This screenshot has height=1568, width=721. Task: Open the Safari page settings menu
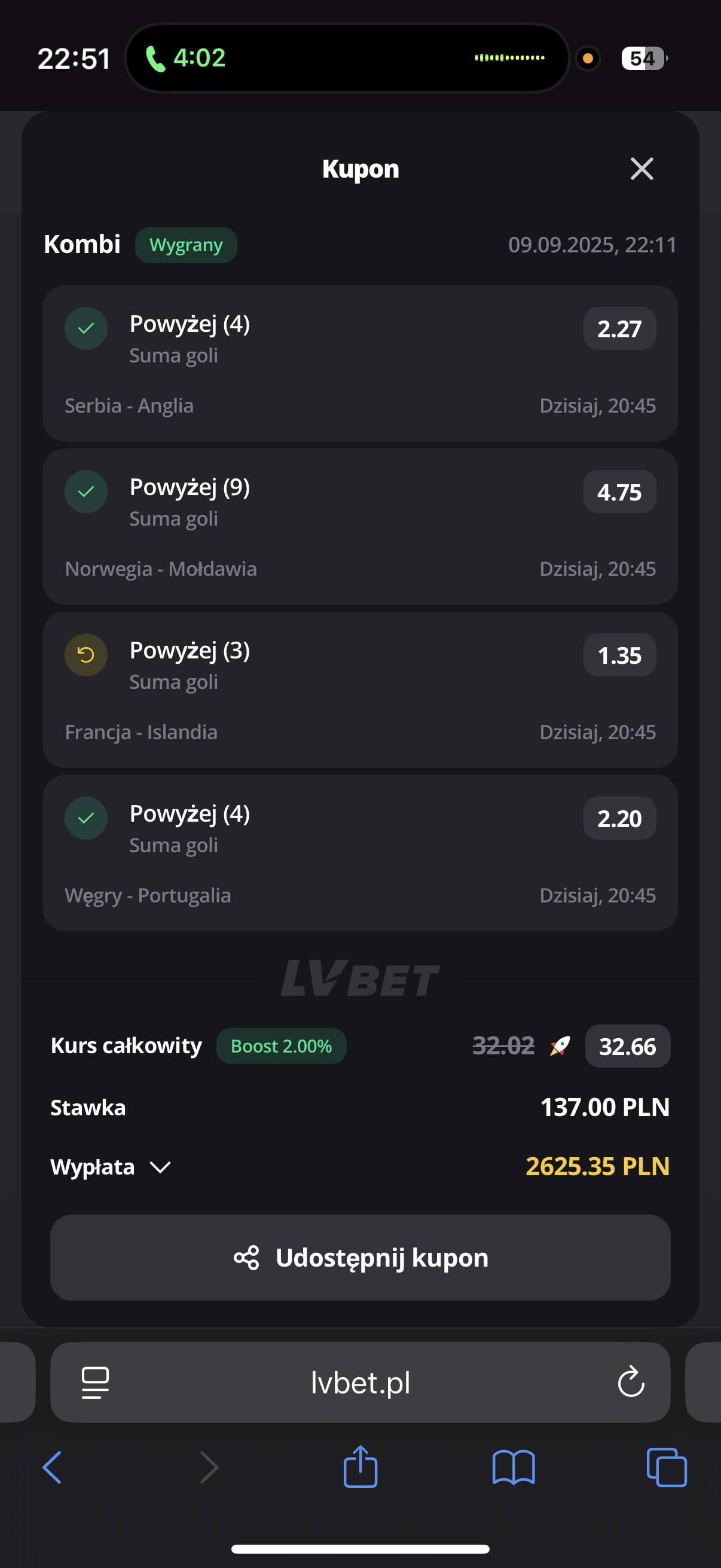[x=96, y=1383]
